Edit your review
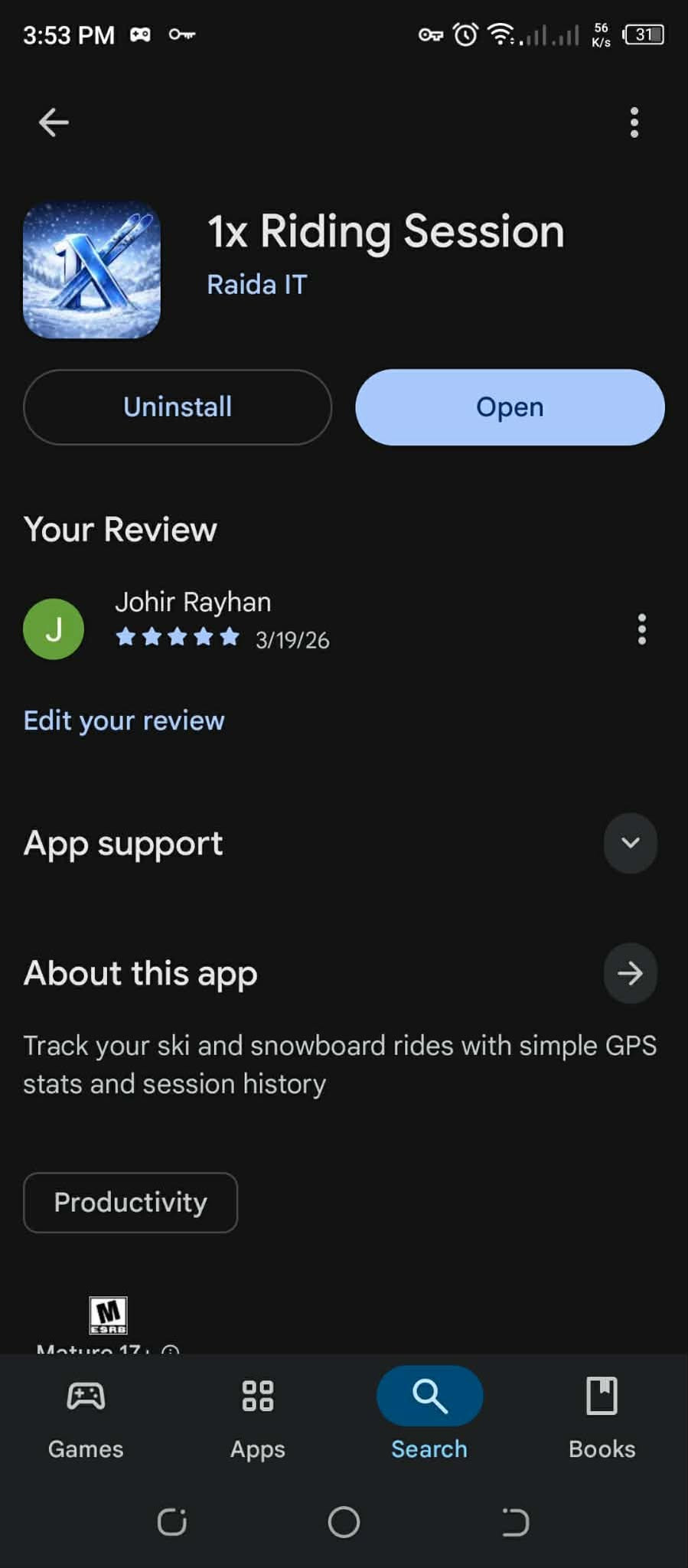The image size is (688, 1568). [x=124, y=721]
